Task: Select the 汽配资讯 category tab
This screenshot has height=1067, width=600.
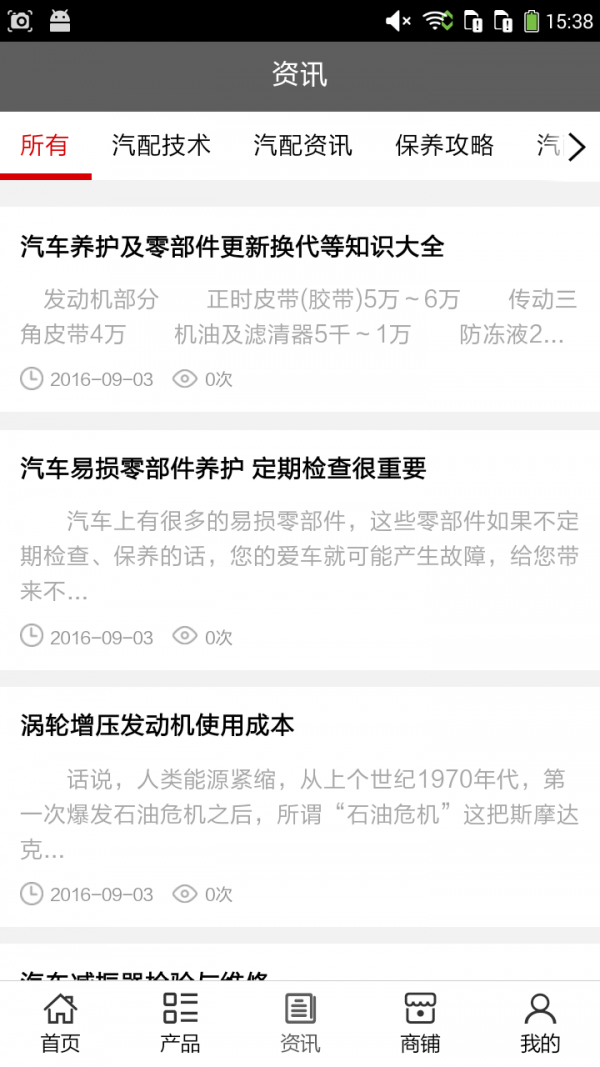Action: click(303, 146)
